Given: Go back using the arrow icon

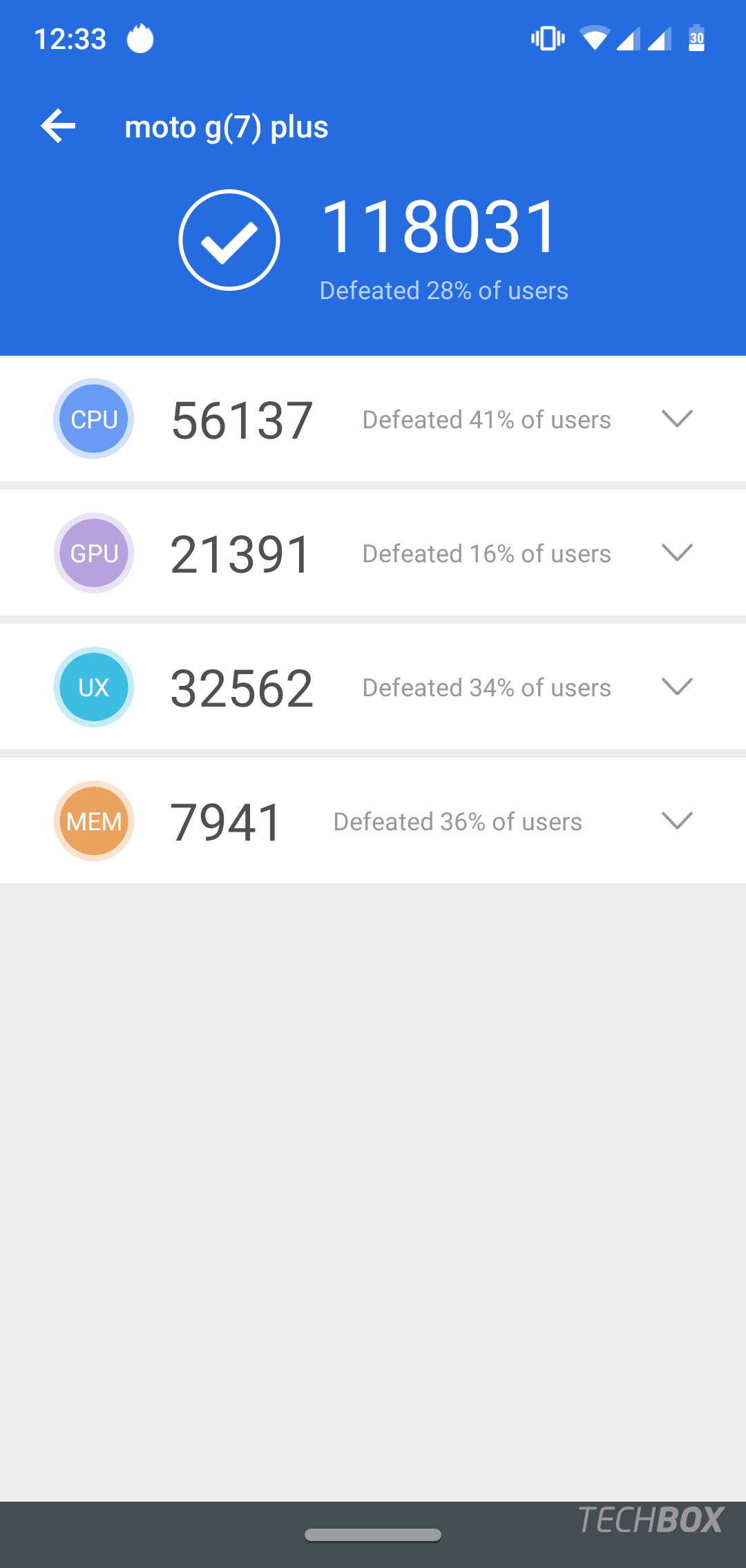Looking at the screenshot, I should point(58,126).
